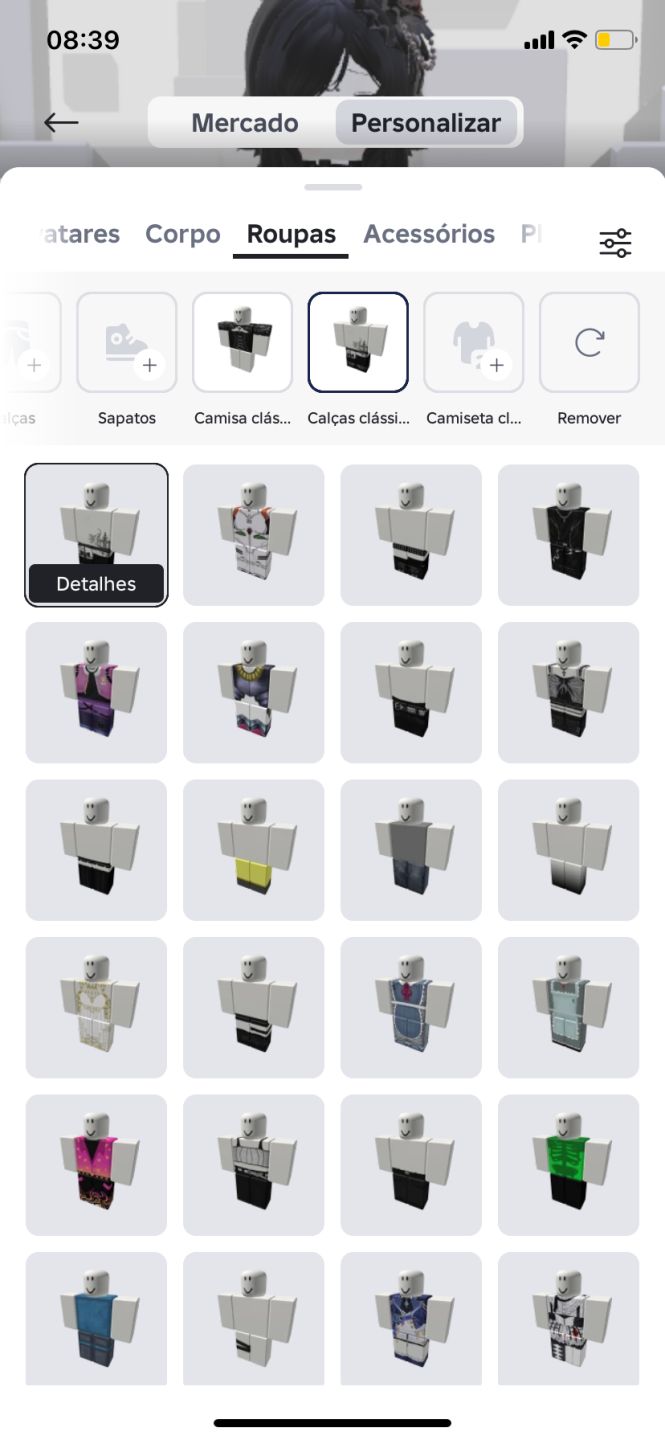Tap the Remover button
665x1440 pixels.
pos(589,342)
